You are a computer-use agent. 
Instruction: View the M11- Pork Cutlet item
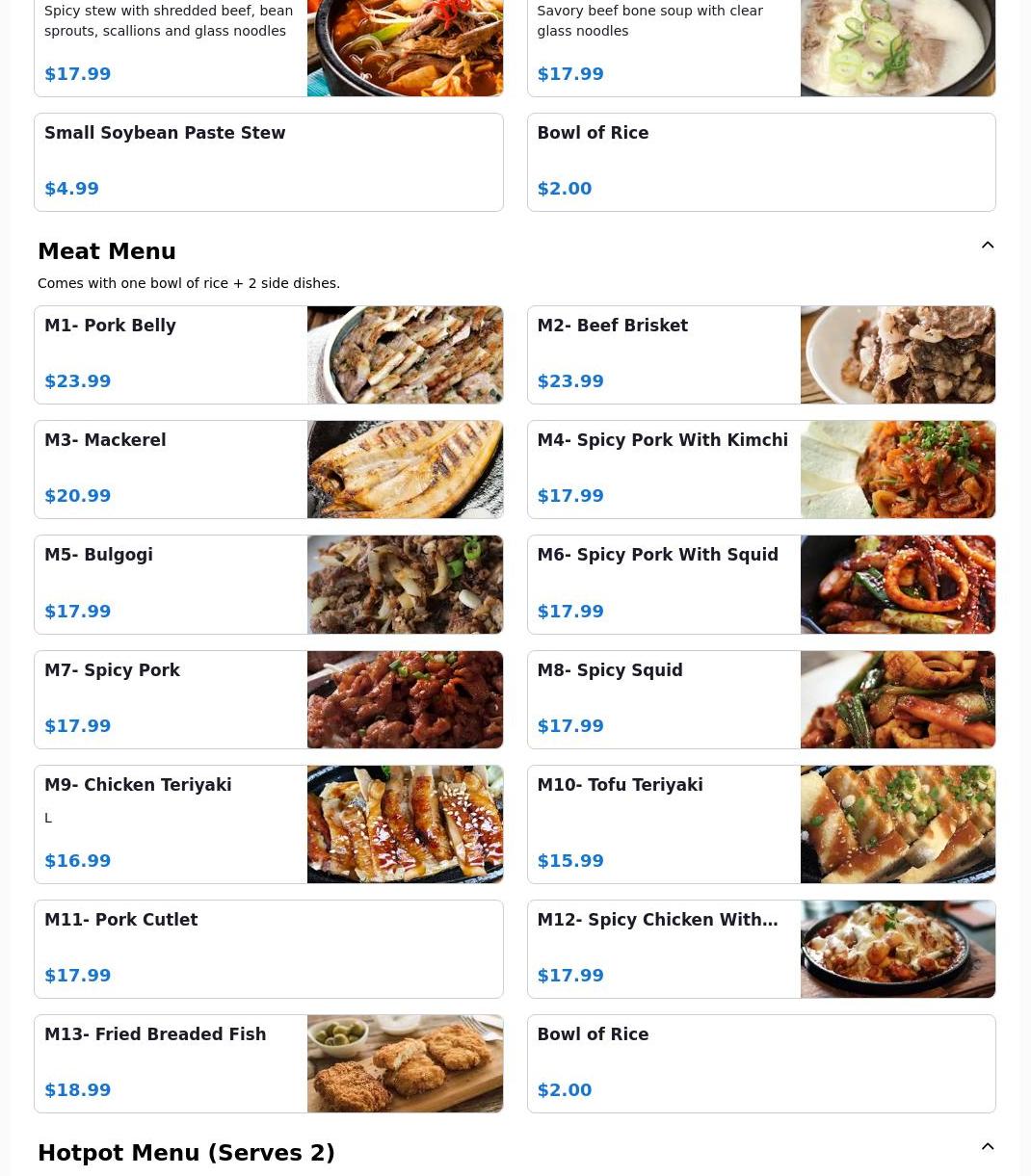click(x=268, y=949)
